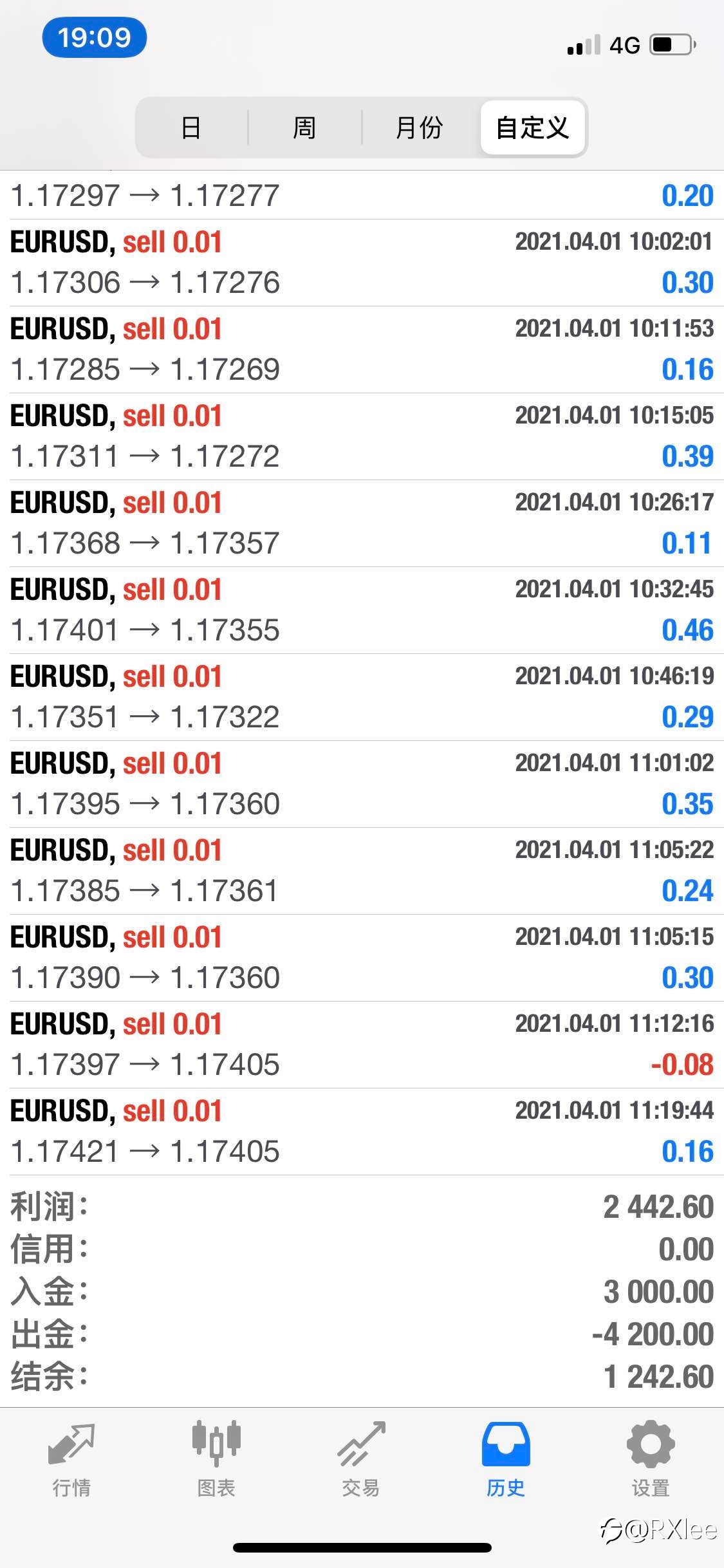724x1568 pixels.
Task: Expand the trade closed at 11:19:44
Action: [x=362, y=1132]
